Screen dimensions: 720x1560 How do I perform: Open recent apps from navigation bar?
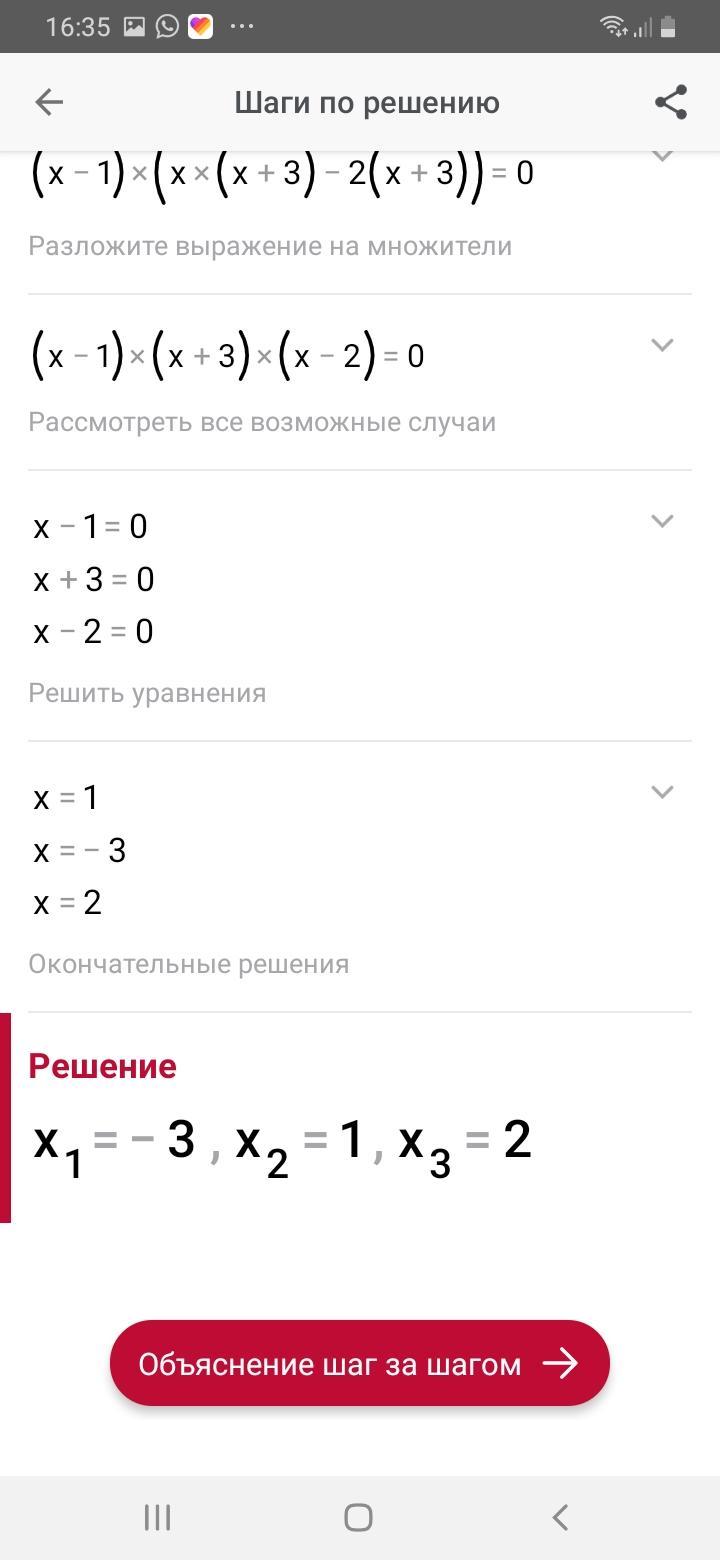pyautogui.click(x=158, y=1517)
